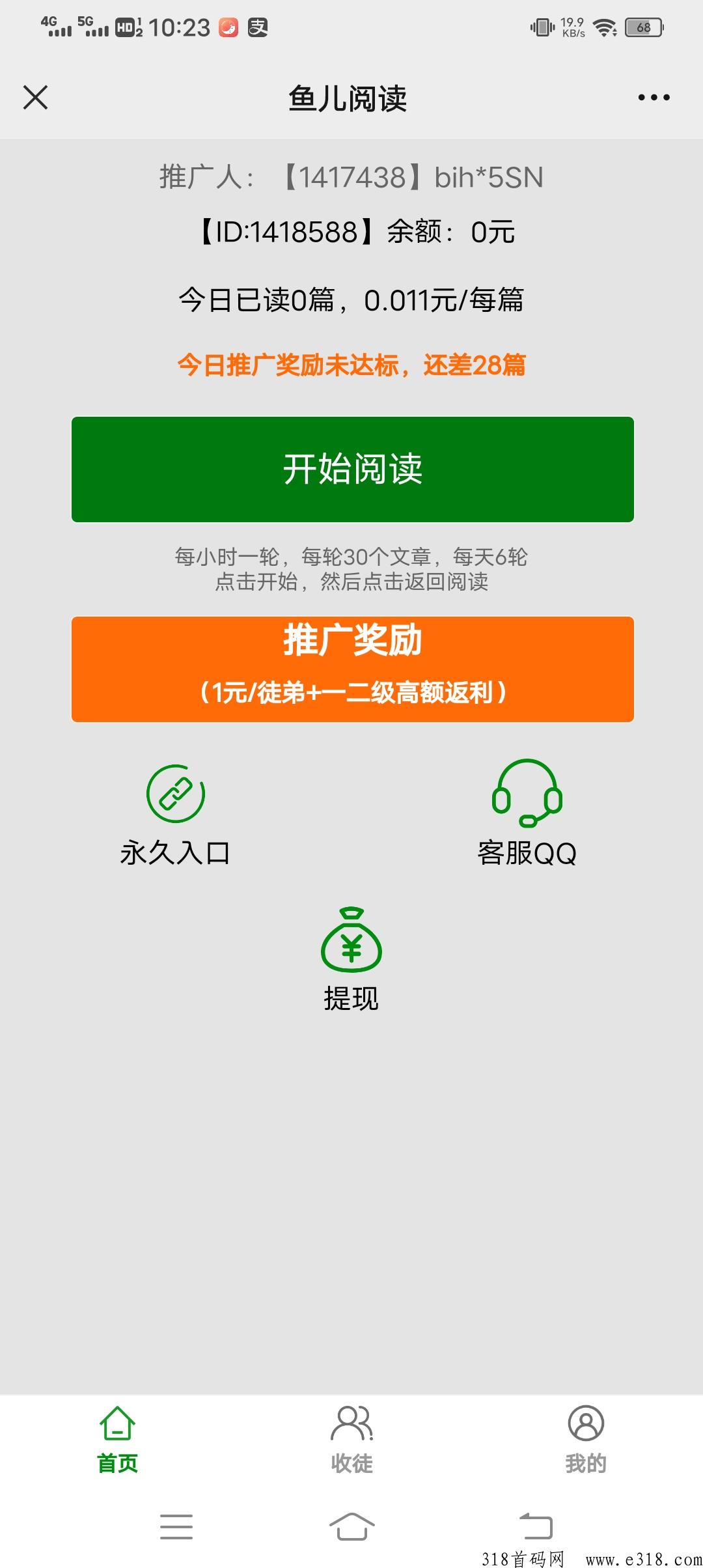Switch to the 收徒 tab
703x1568 pixels.
coord(351,1440)
